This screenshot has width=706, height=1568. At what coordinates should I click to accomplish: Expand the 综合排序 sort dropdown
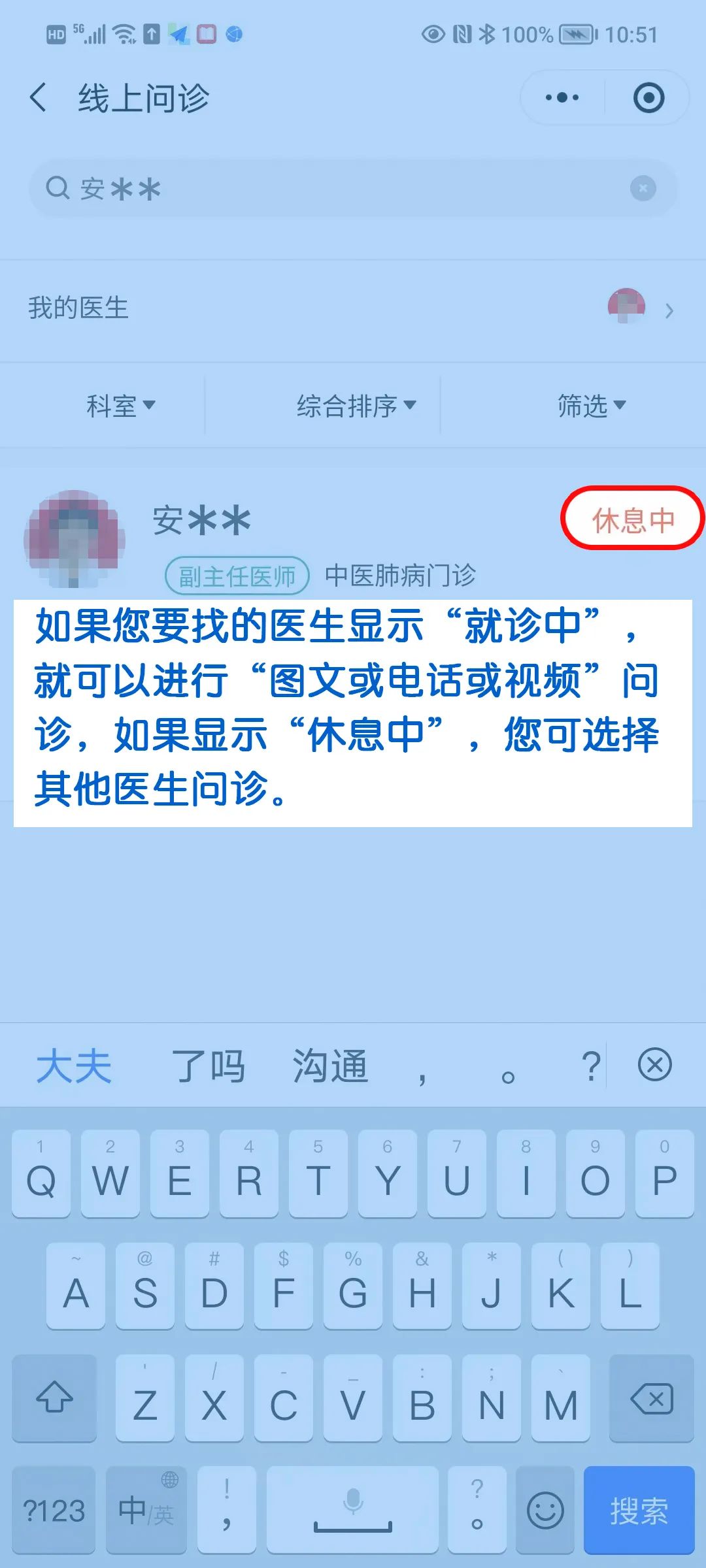pyautogui.click(x=356, y=406)
